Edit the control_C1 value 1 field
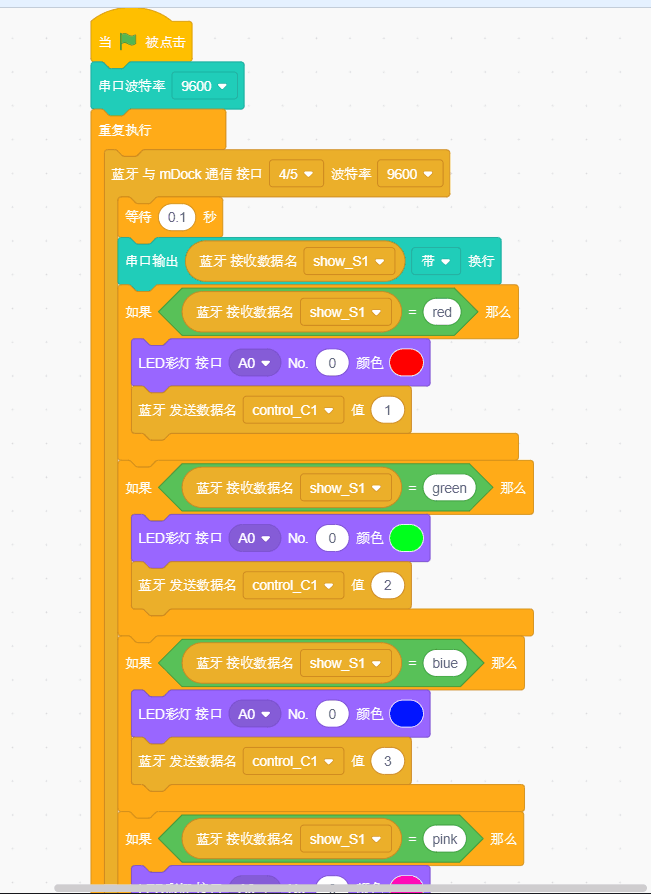 click(388, 410)
